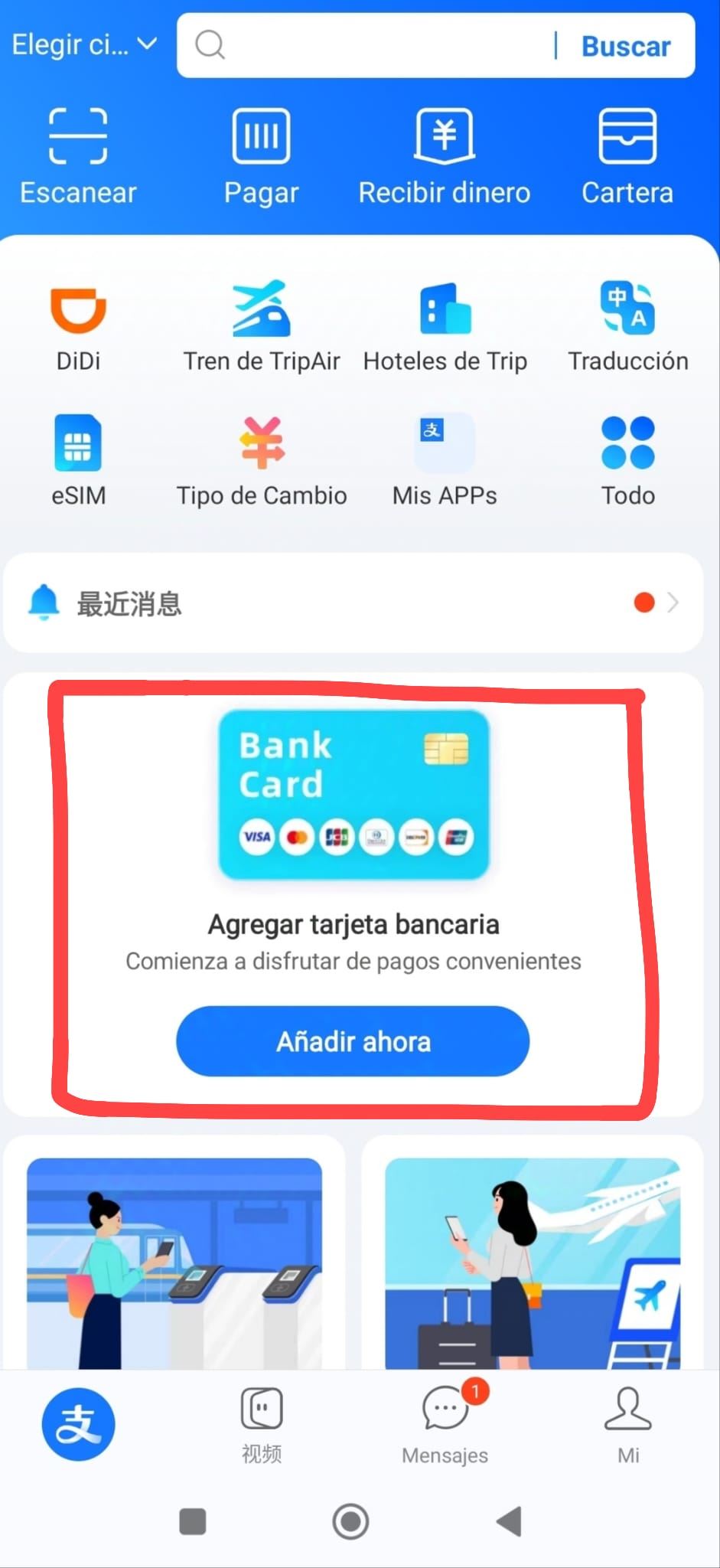This screenshot has height=1568, width=720.
Task: Open the city selector dropdown
Action: point(84,45)
